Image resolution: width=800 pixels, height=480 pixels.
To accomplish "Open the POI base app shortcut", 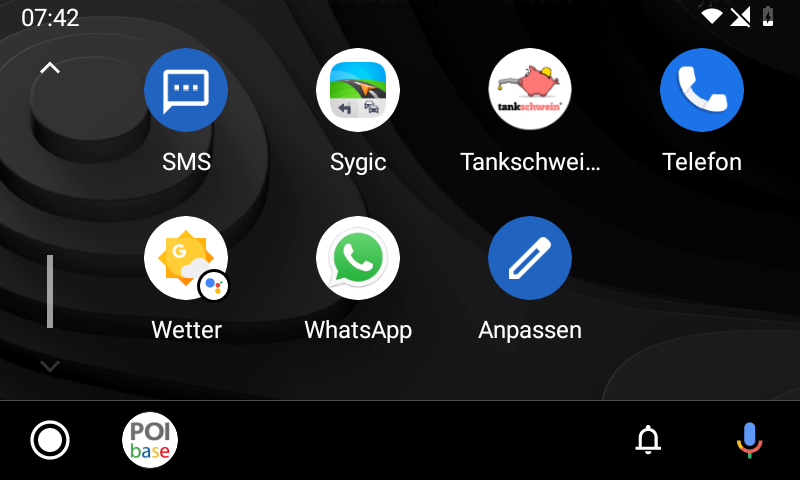I will 150,440.
